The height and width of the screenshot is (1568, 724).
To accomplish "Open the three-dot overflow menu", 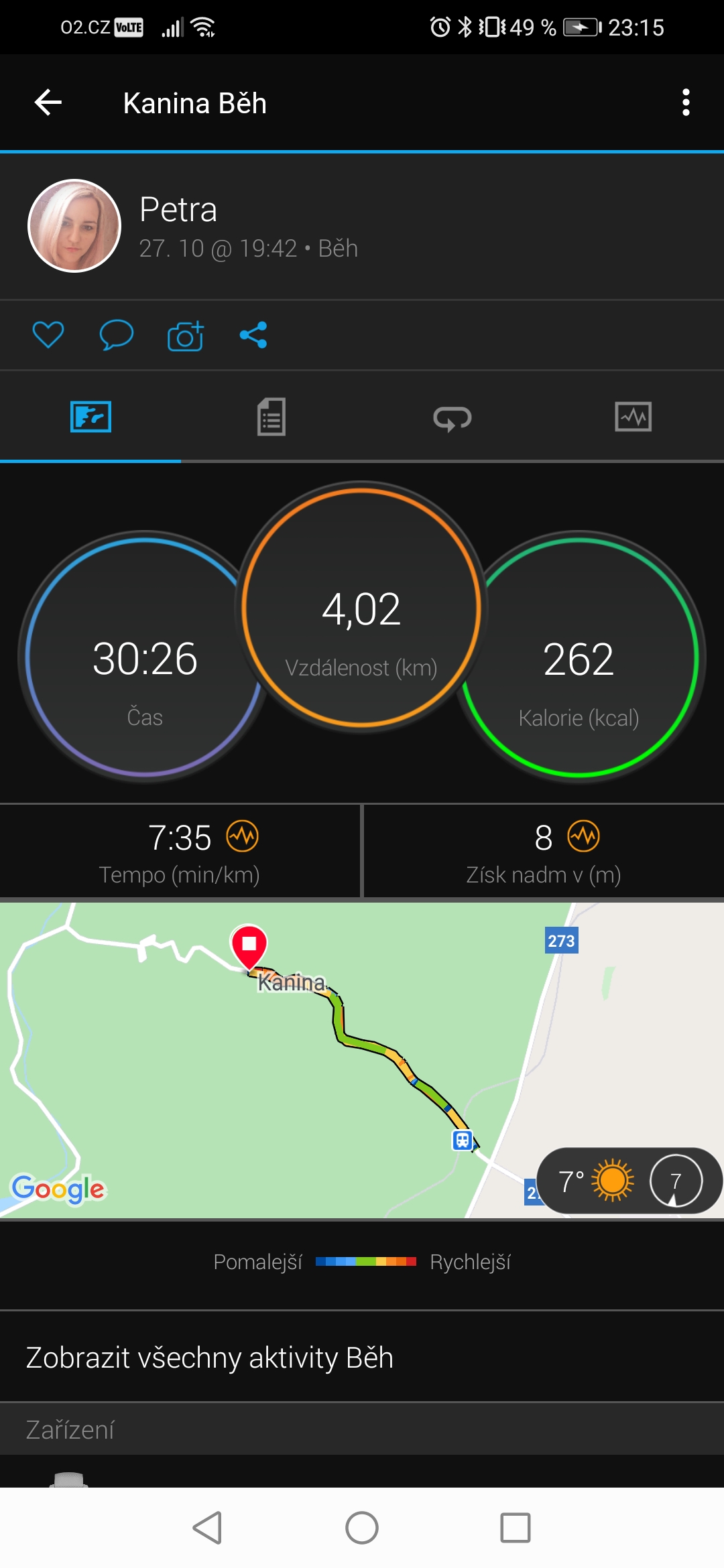I will point(685,103).
